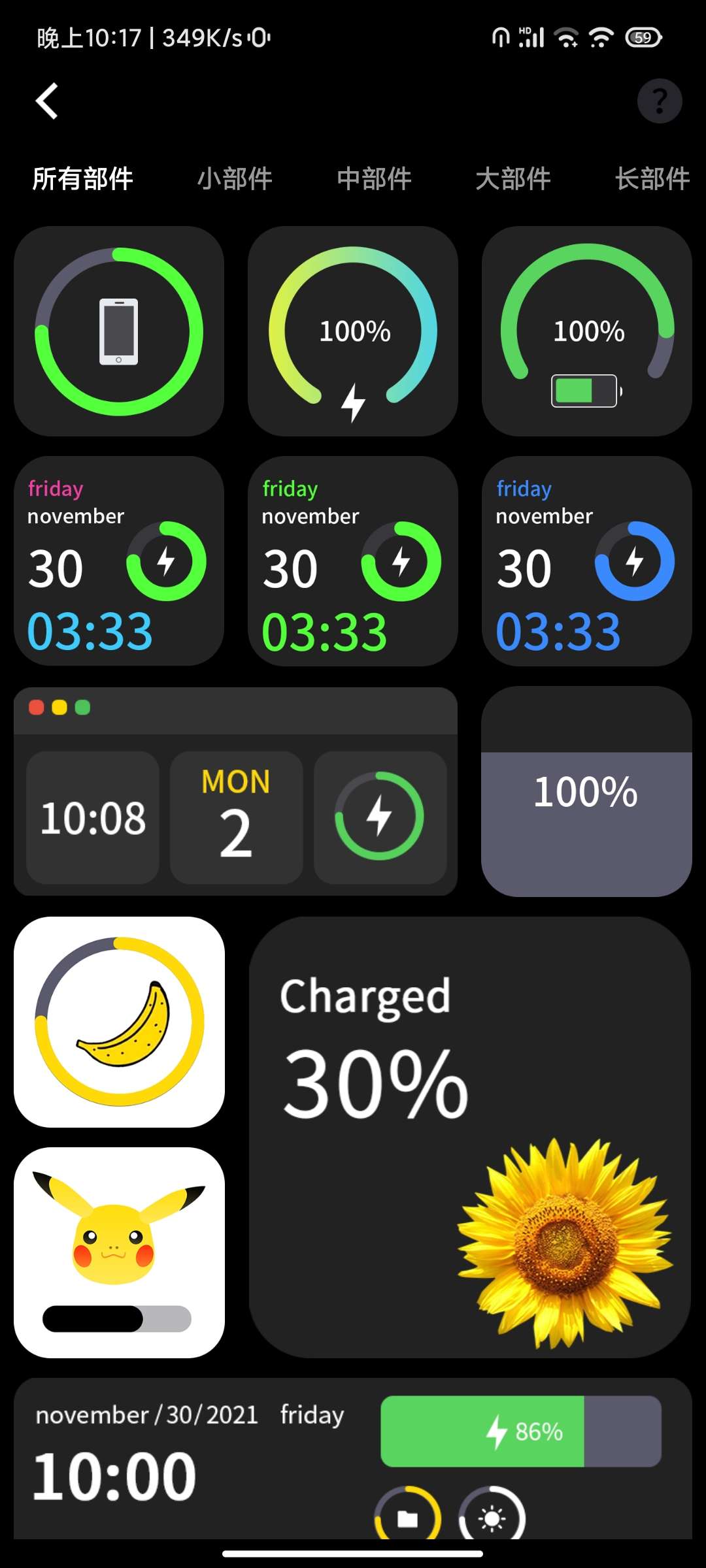706x1568 pixels.
Task: Open the help question mark
Action: pos(659,101)
